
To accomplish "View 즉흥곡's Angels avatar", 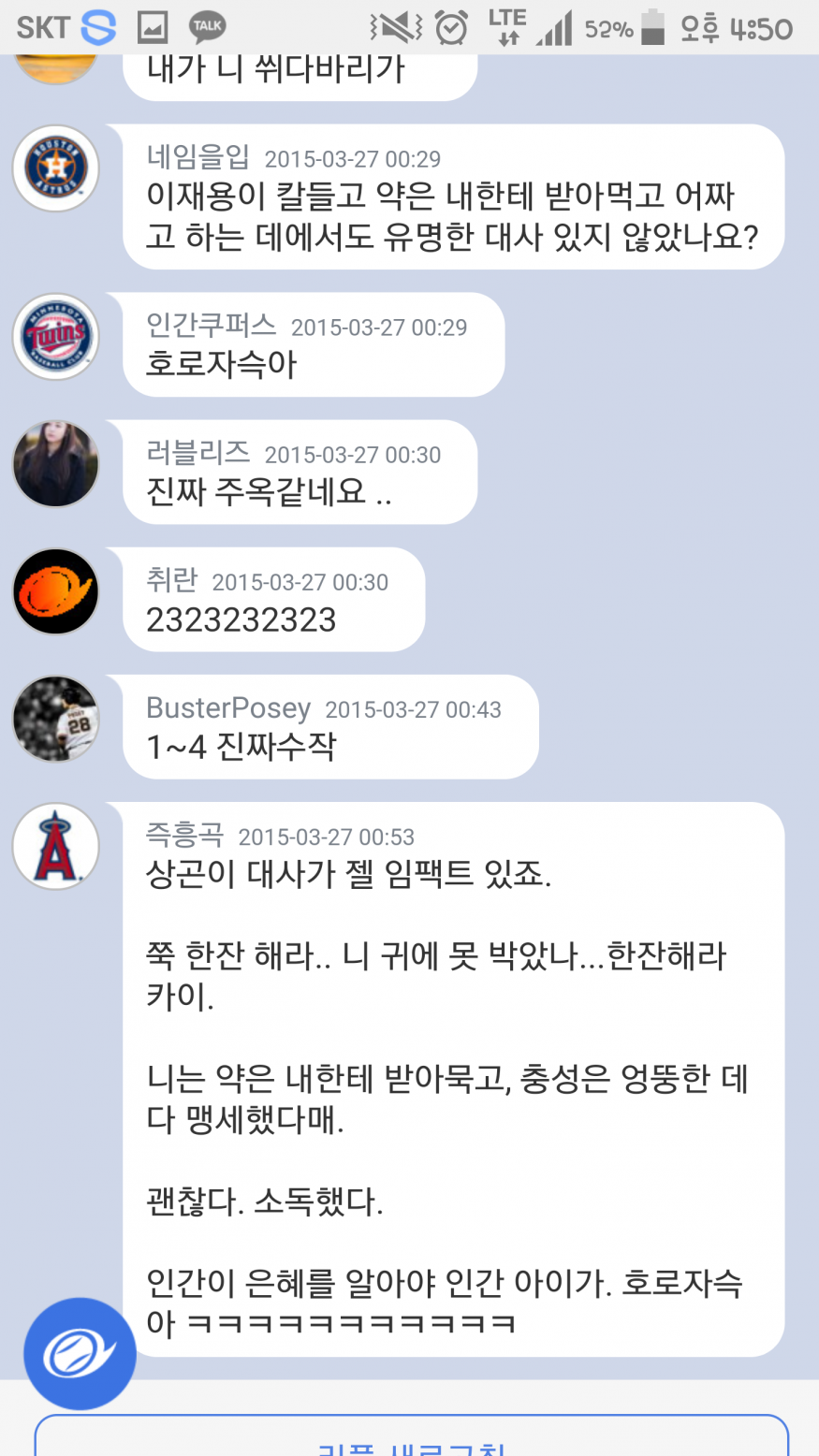I will 56,846.
